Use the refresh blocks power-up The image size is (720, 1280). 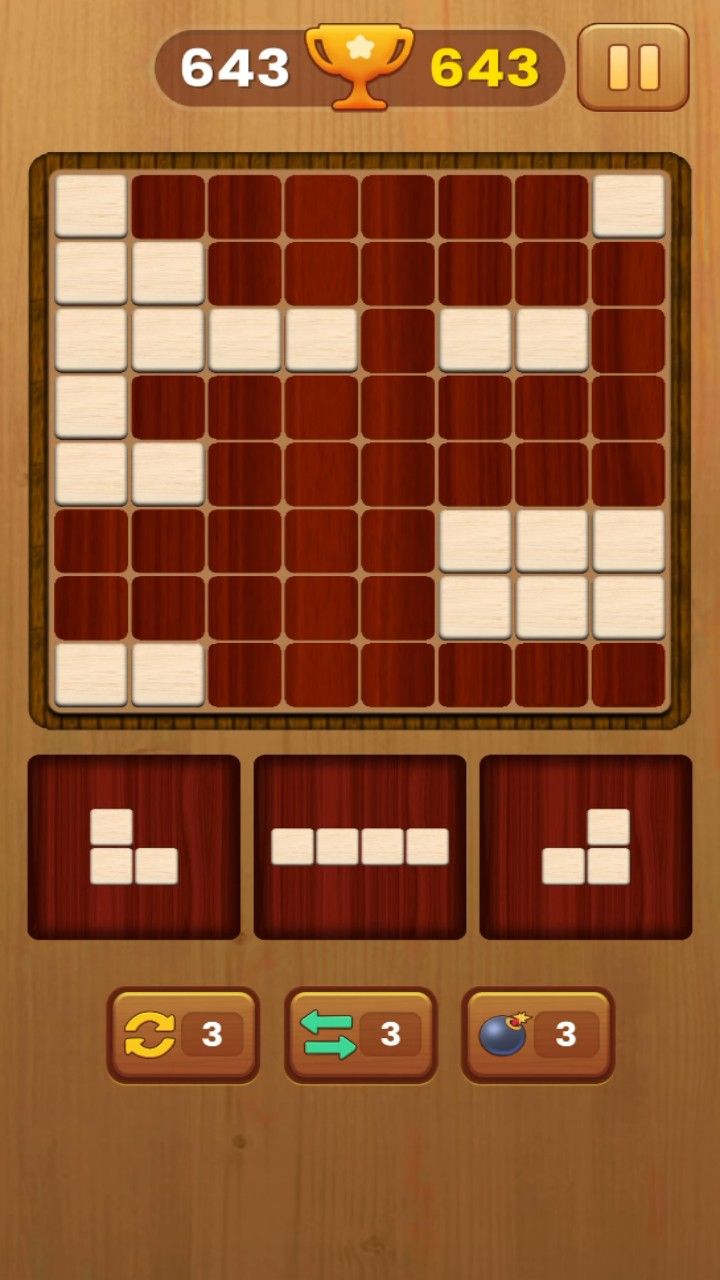[x=183, y=1035]
